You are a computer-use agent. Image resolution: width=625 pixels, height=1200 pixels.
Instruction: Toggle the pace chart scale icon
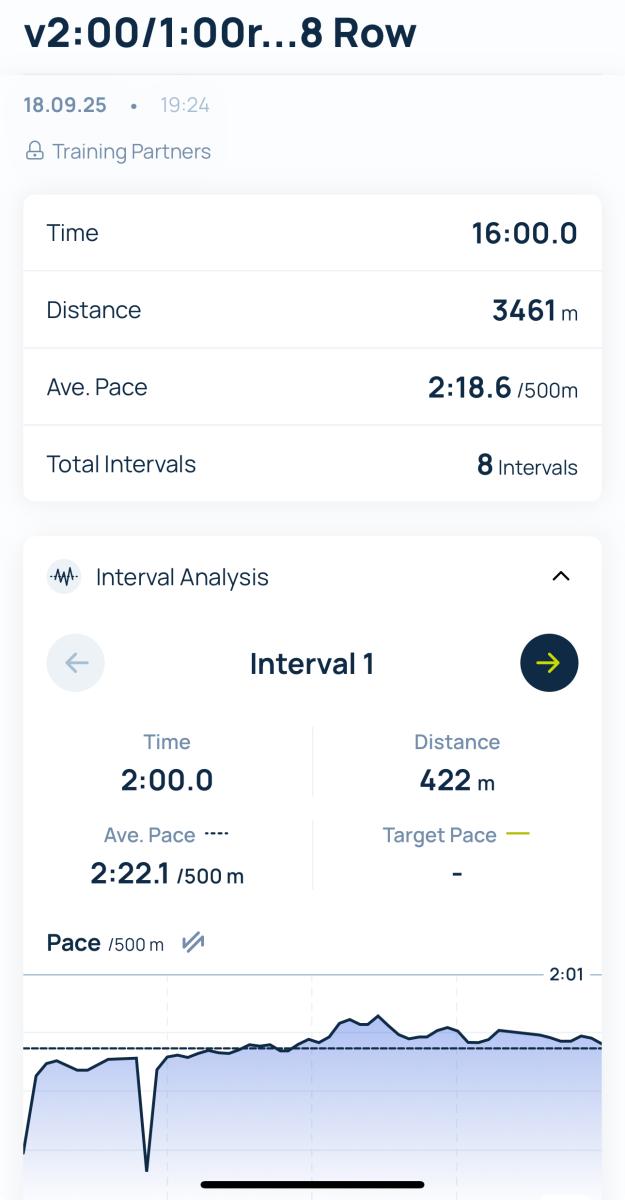(194, 942)
